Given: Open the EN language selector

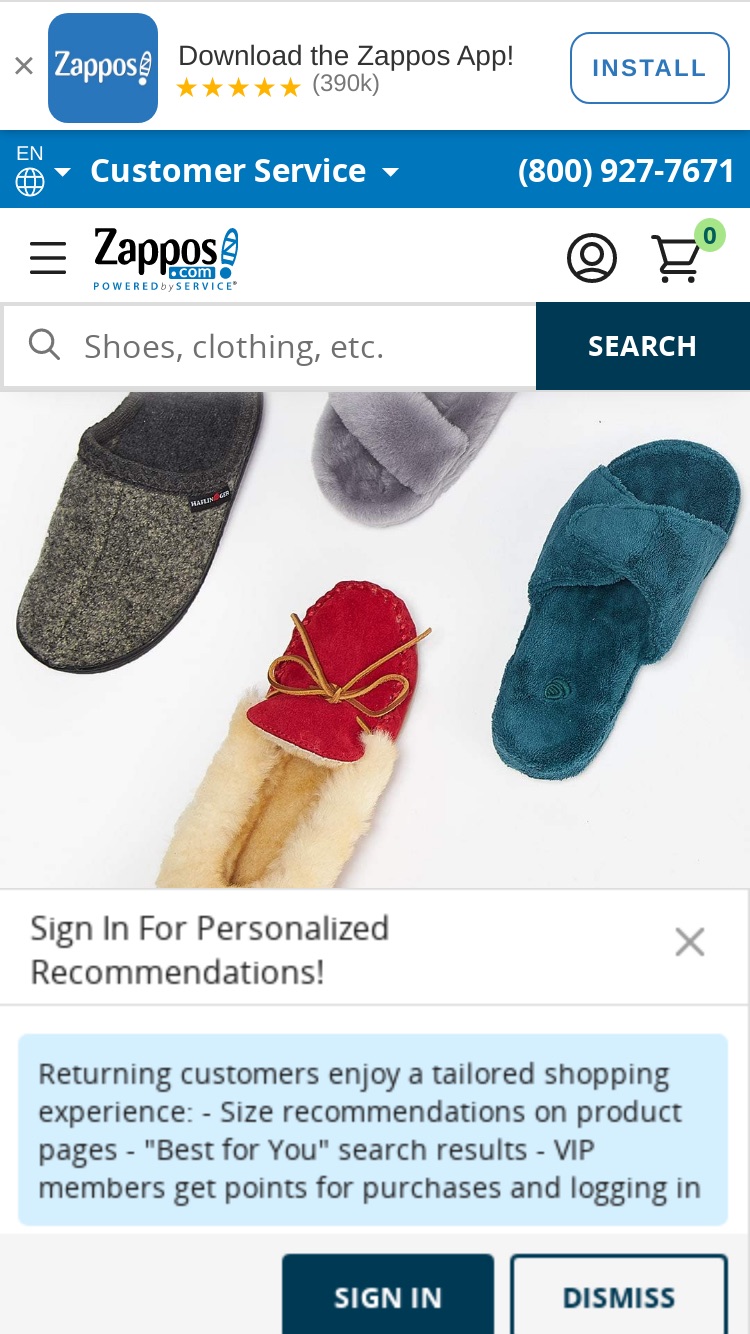Looking at the screenshot, I should point(41,170).
